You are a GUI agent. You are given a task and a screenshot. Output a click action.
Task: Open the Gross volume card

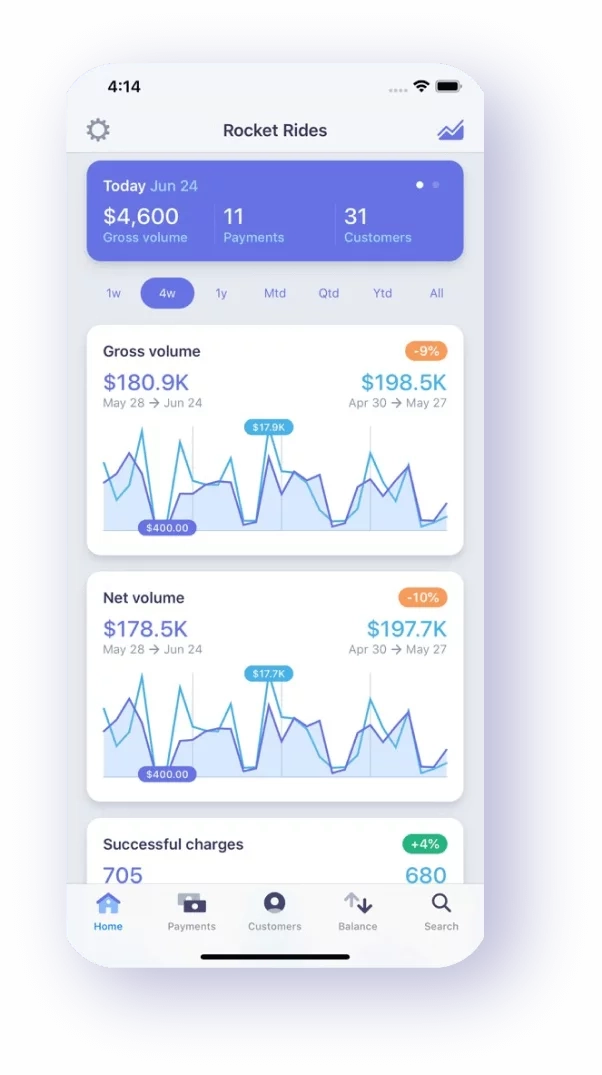pyautogui.click(x=275, y=440)
